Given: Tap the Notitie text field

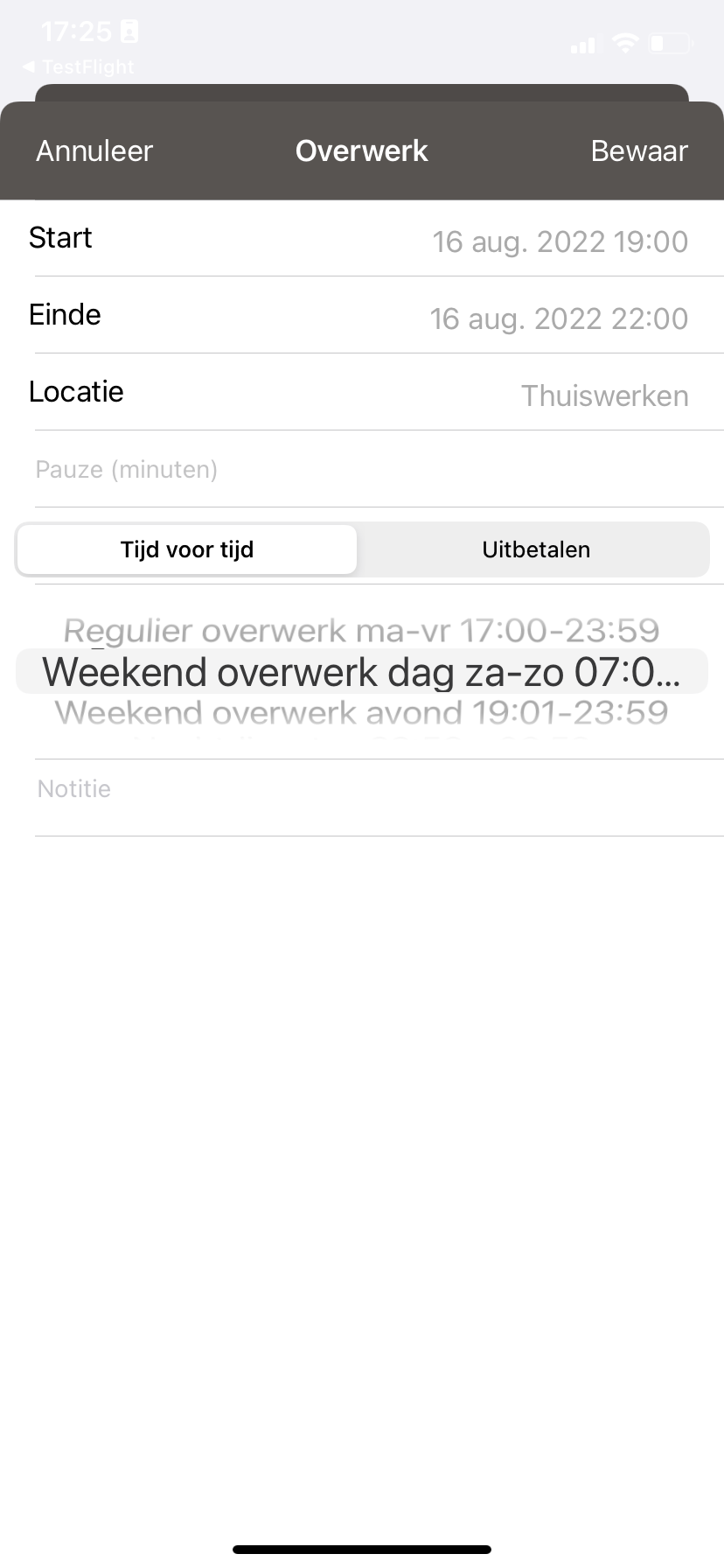Looking at the screenshot, I should [x=362, y=789].
